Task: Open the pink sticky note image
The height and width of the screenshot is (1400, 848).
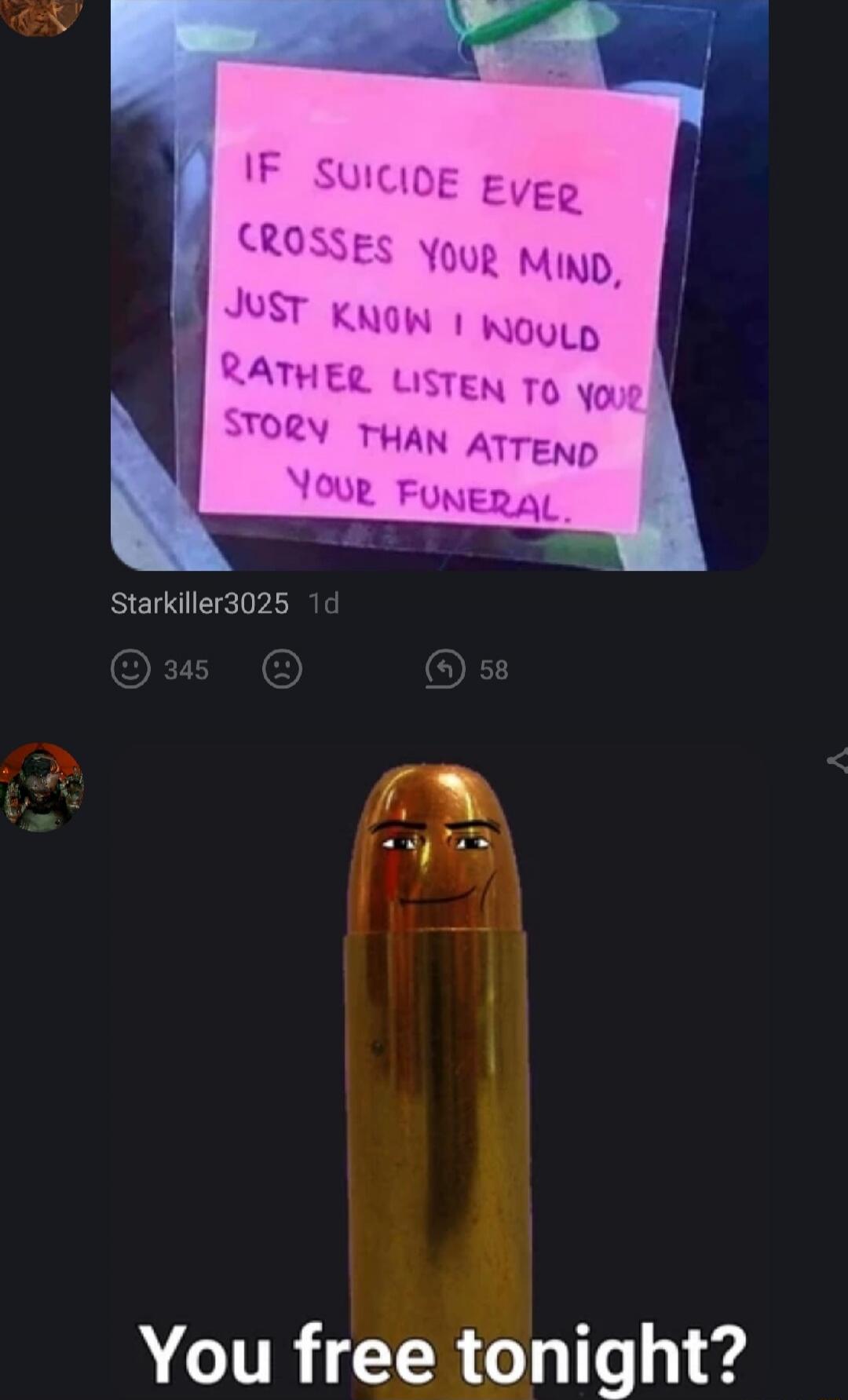Action: [439, 298]
